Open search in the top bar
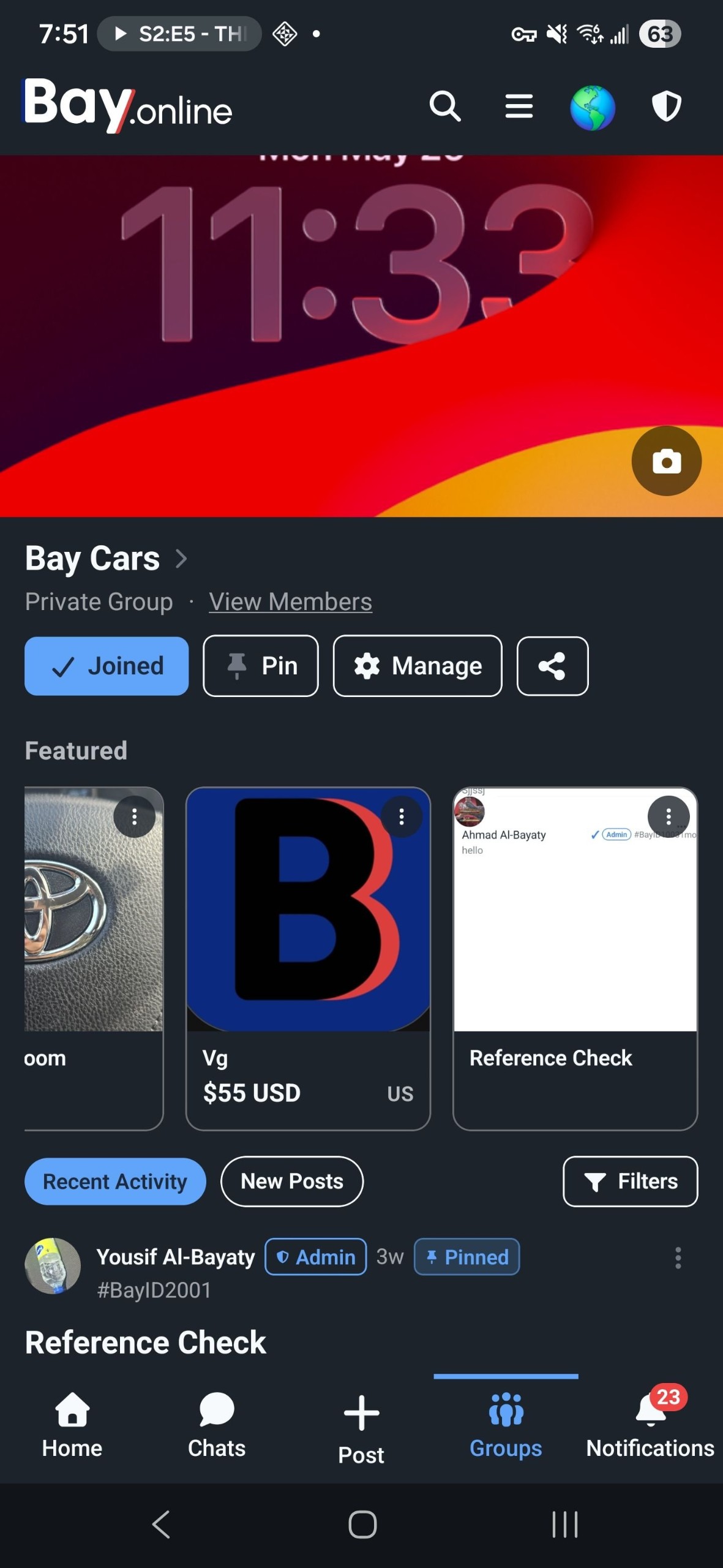 pos(445,107)
